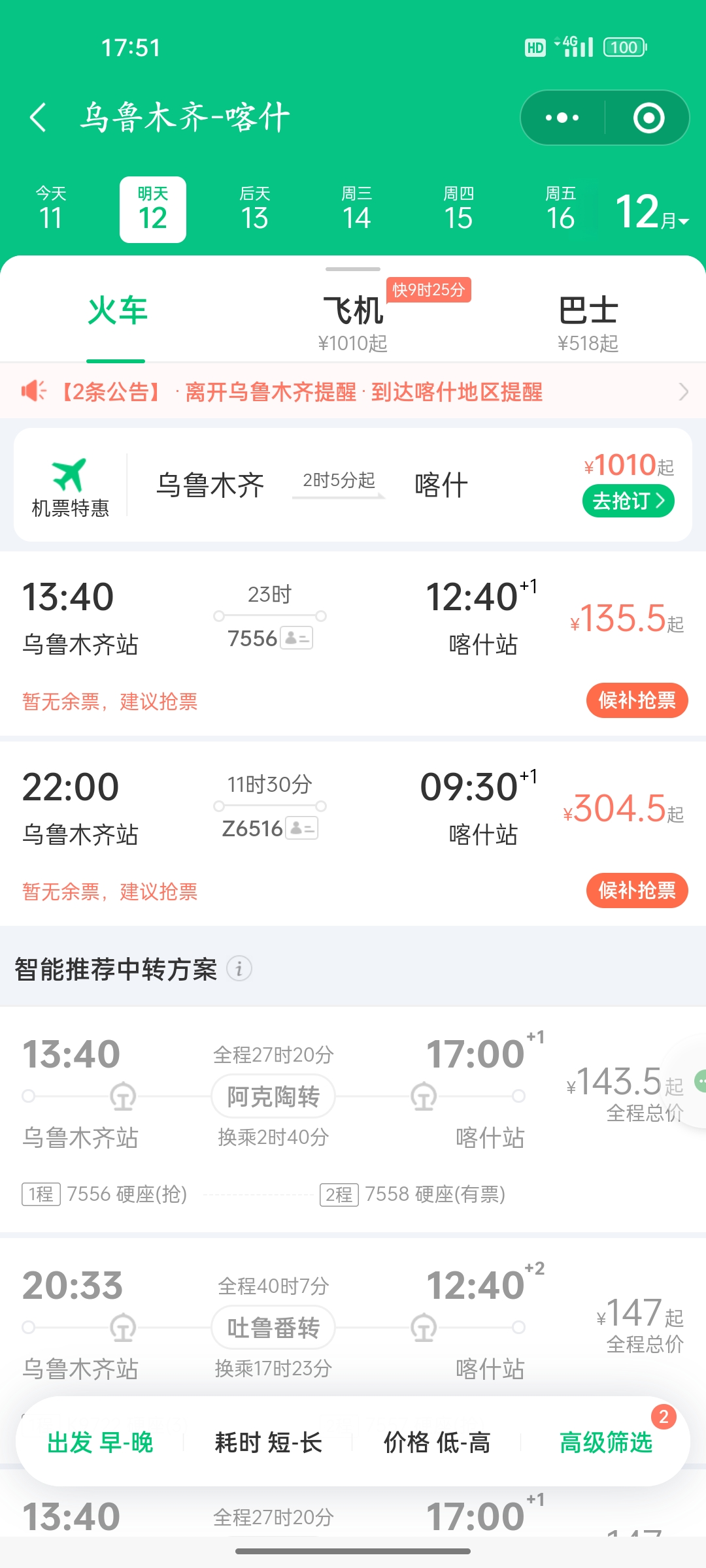This screenshot has height=1568, width=706.
Task: Tap 去抢订 for the ¥1010 flight deal
Action: pos(628,501)
